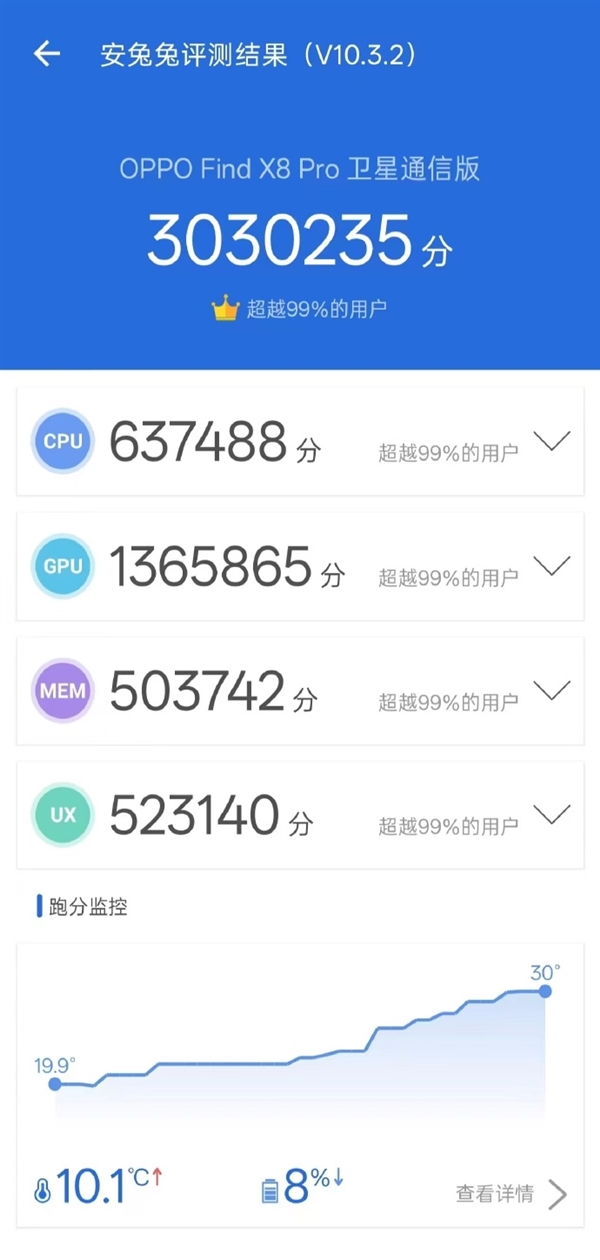Expand the GPU score breakdown
This screenshot has width=600, height=1260.
551,565
